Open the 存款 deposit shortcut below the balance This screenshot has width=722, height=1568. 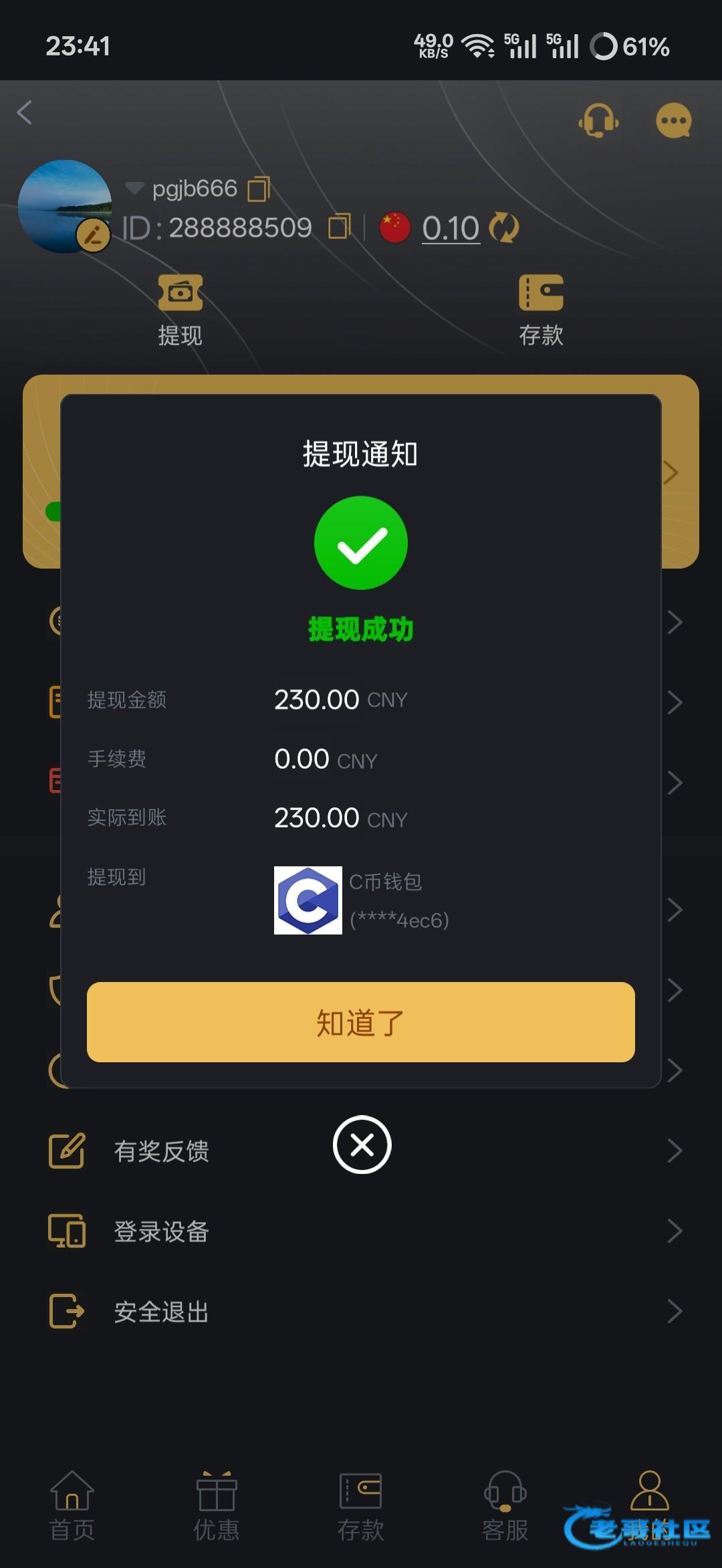(x=541, y=310)
